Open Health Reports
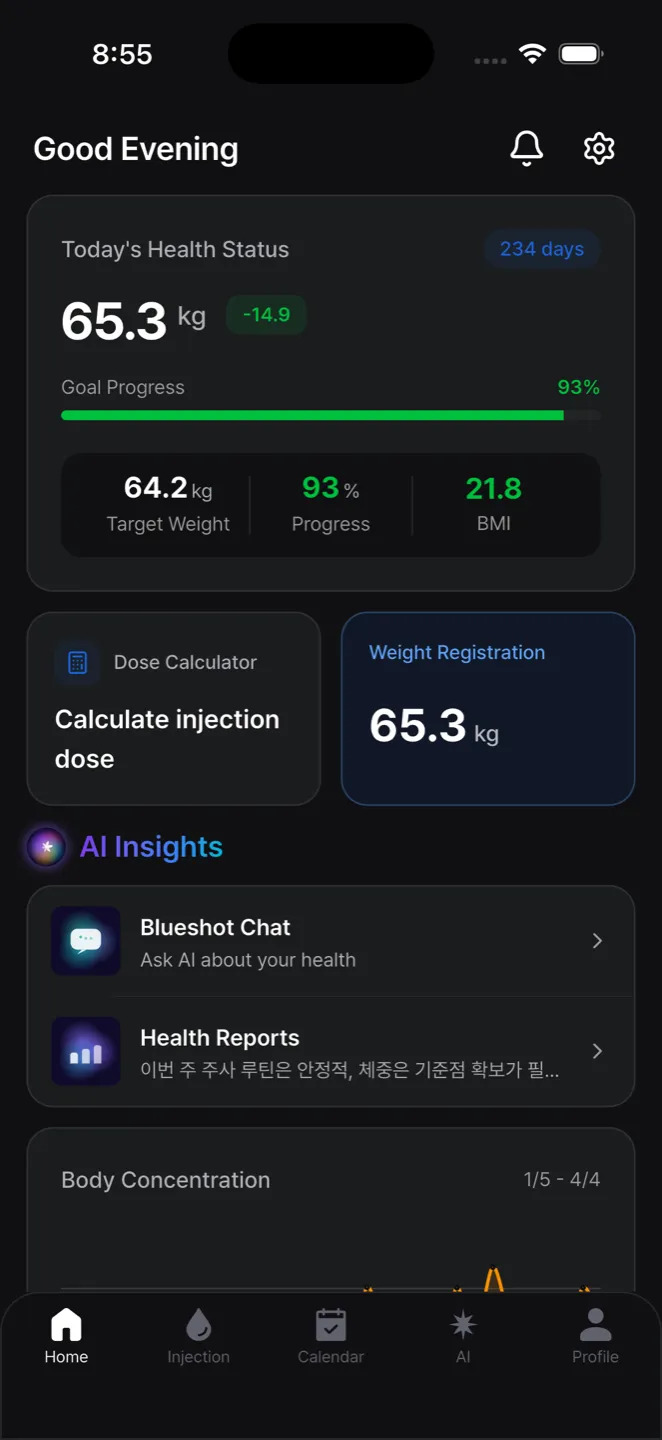Viewport: 662px width, 1440px height. tap(331, 1051)
